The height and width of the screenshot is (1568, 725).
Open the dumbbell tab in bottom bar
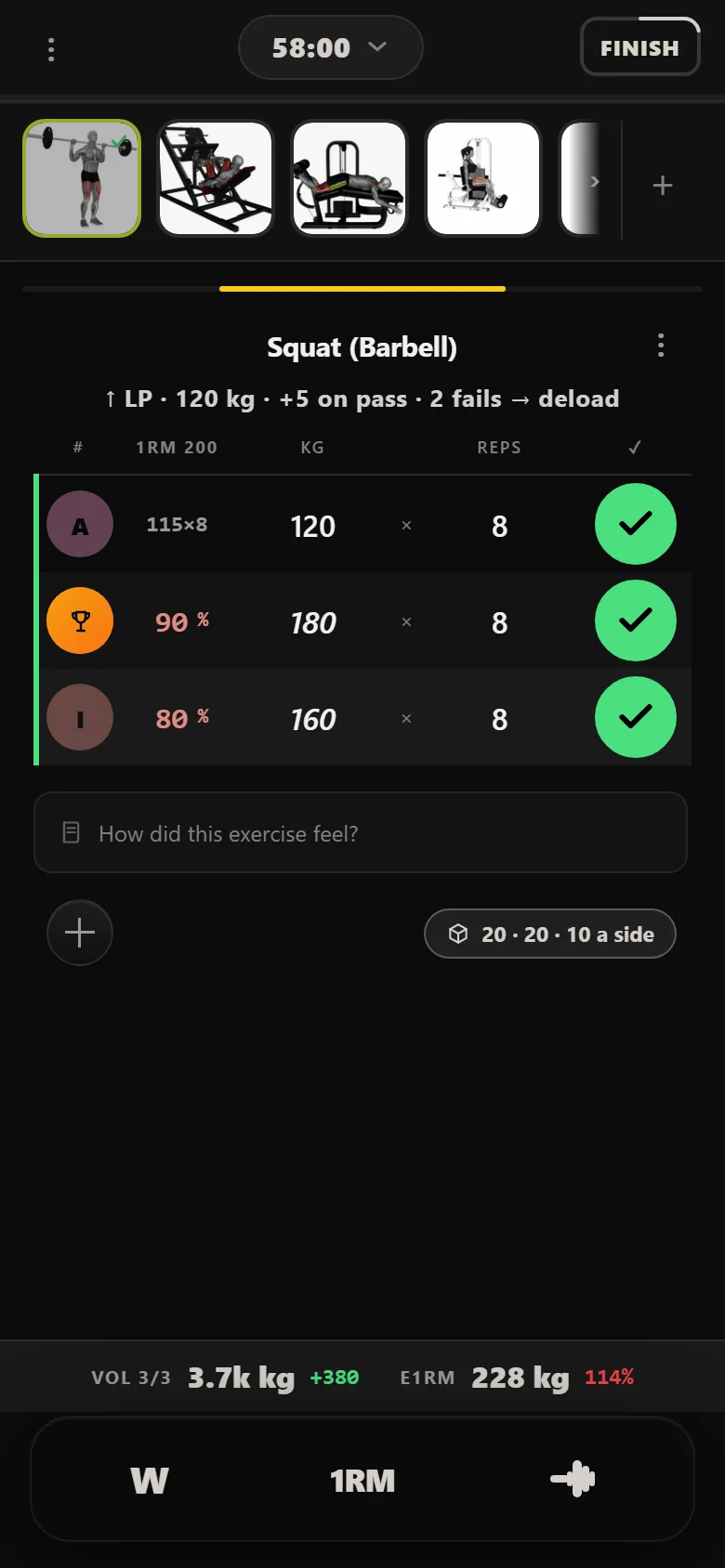pyautogui.click(x=573, y=1479)
